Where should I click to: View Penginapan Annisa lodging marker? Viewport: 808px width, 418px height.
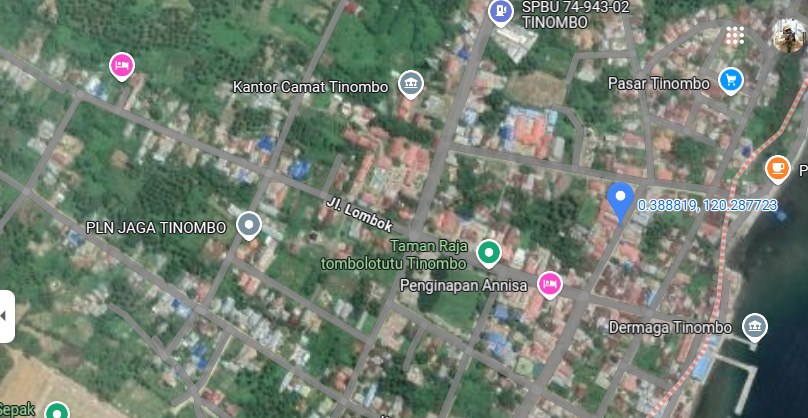point(549,285)
